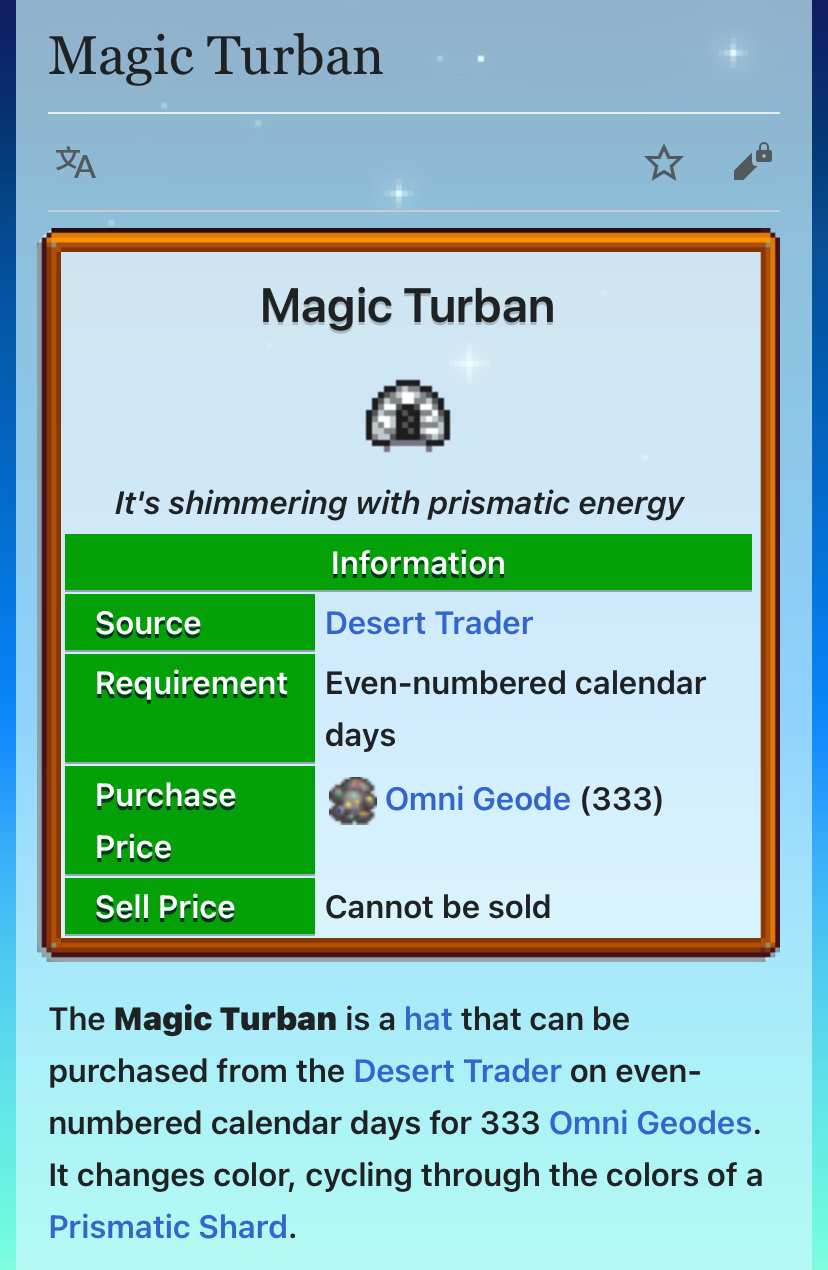The width and height of the screenshot is (828, 1270).
Task: Open the Magic Turban hat image
Action: (407, 414)
